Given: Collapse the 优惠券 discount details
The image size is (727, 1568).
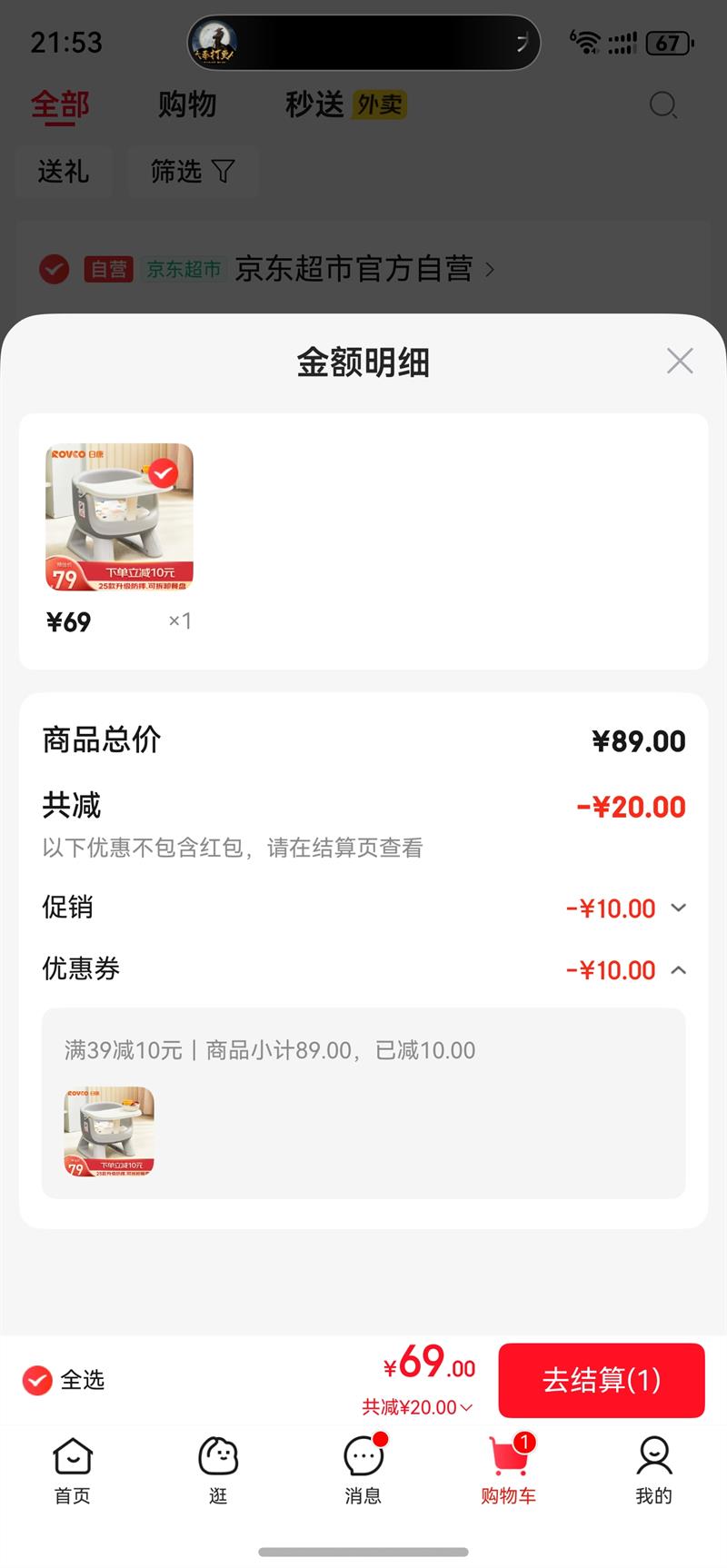Looking at the screenshot, I should pyautogui.click(x=678, y=970).
